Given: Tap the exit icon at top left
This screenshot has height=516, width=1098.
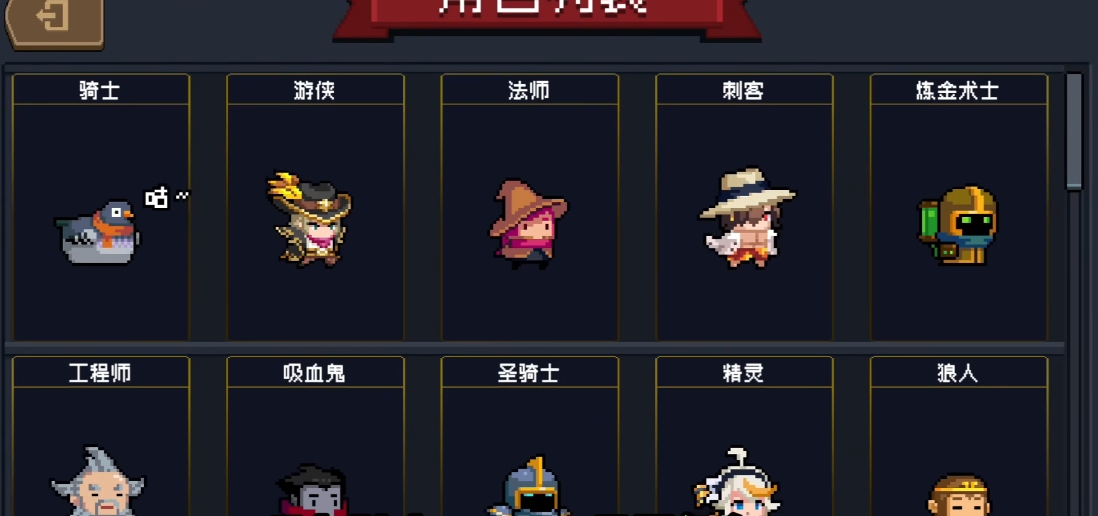Looking at the screenshot, I should click(53, 20).
